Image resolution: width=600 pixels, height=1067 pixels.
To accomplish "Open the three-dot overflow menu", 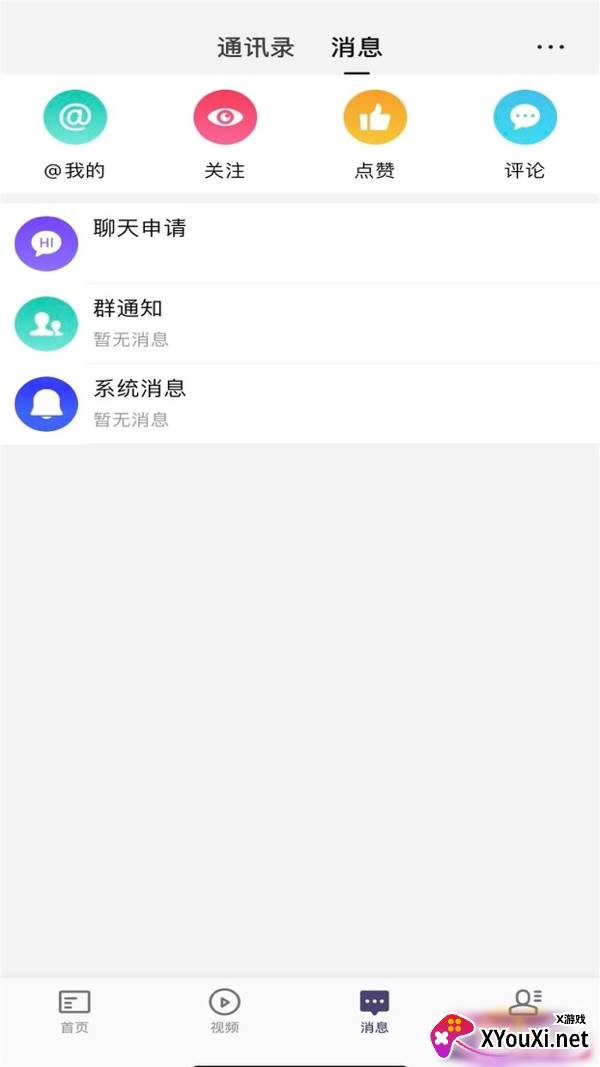I will (x=550, y=47).
